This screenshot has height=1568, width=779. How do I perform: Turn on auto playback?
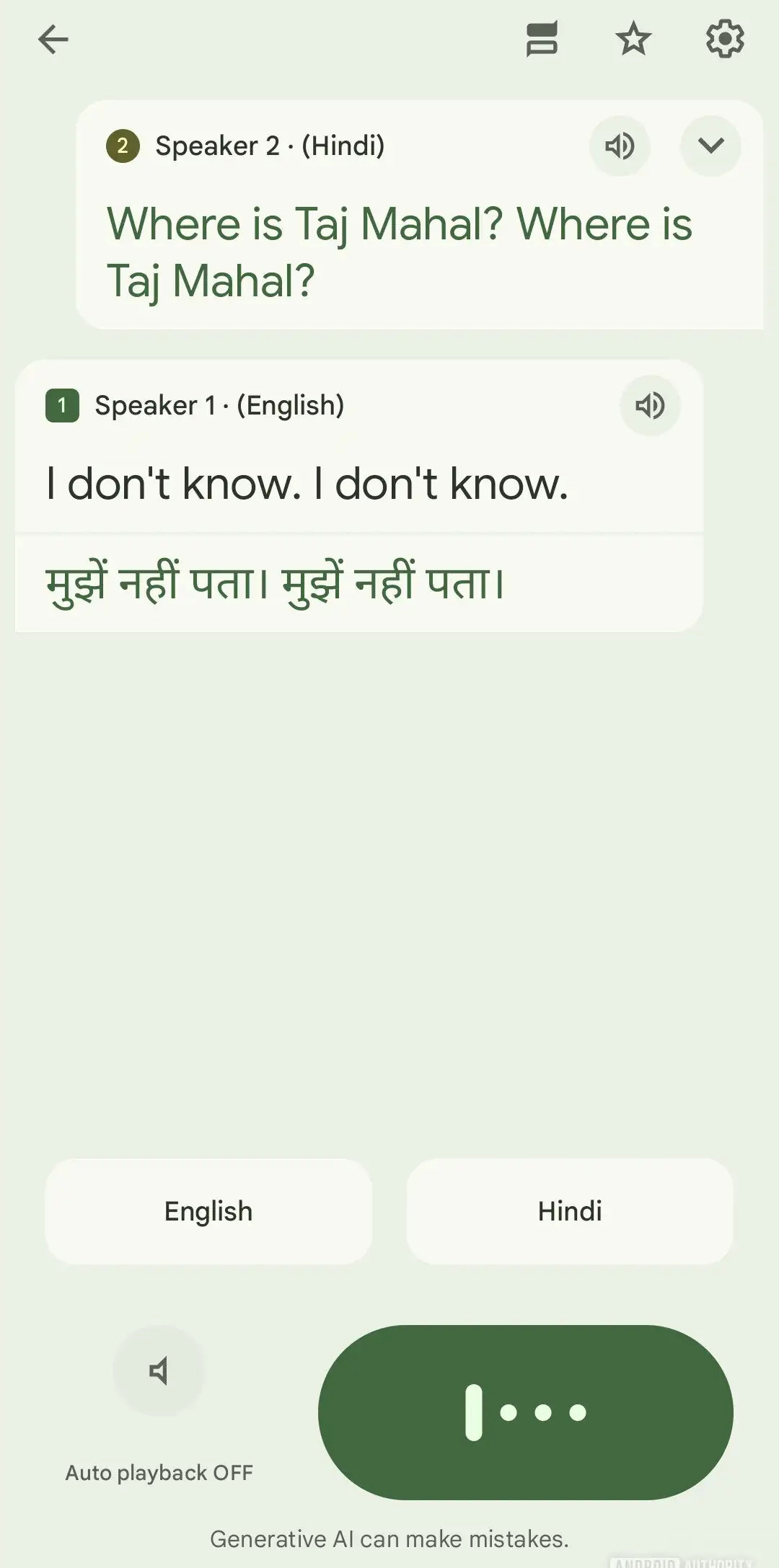click(x=159, y=1371)
